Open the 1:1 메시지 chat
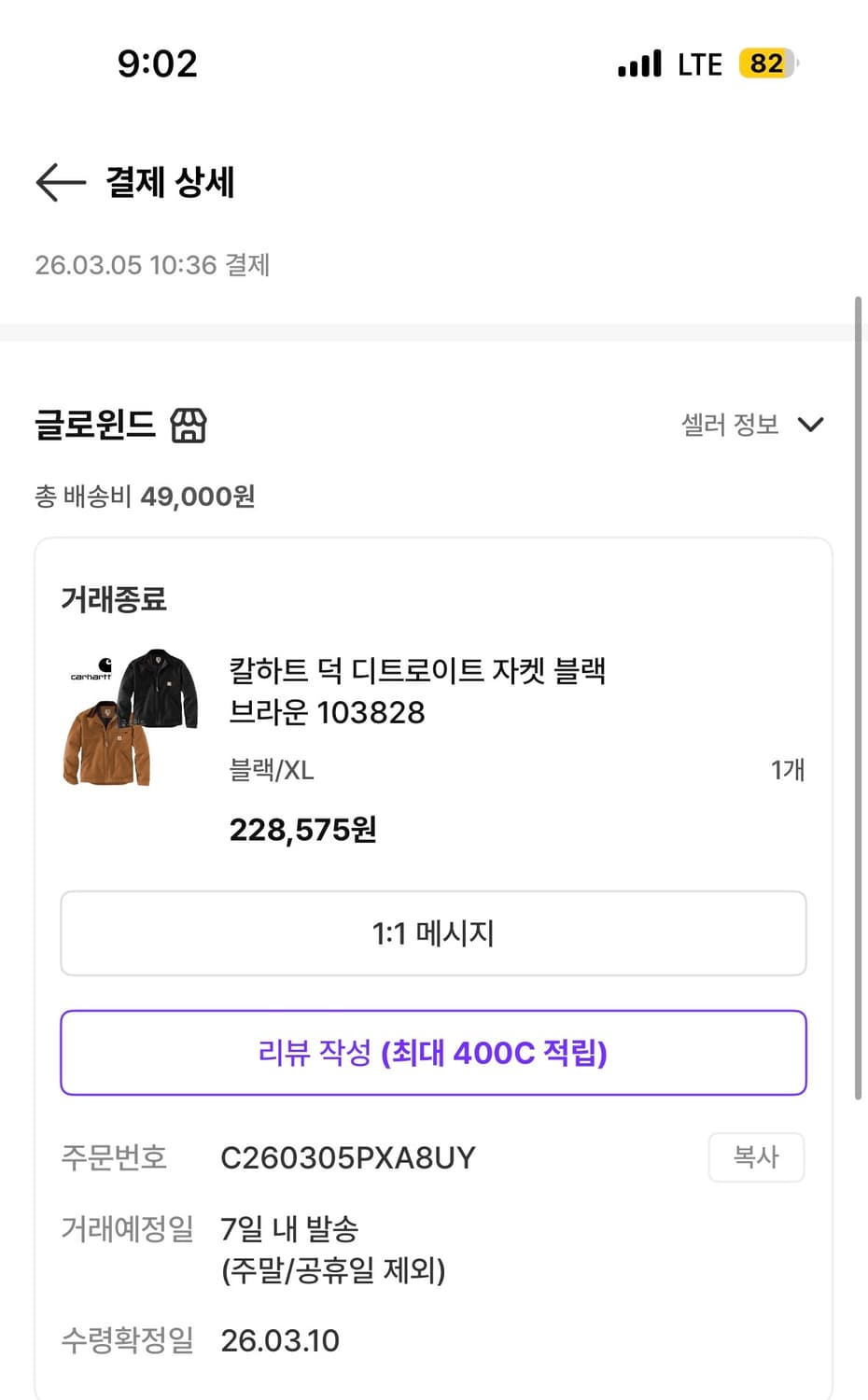Screen dimensions: 868x1400 tap(433, 932)
